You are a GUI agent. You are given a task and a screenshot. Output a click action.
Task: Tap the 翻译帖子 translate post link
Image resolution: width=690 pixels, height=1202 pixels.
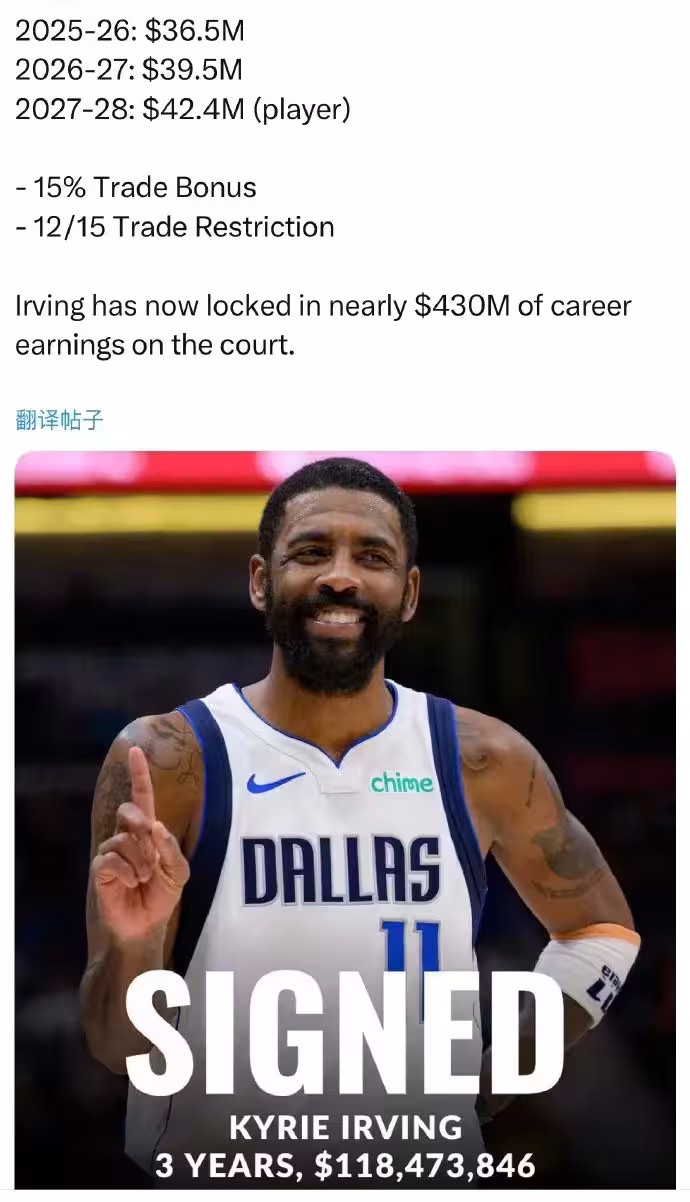pos(59,419)
